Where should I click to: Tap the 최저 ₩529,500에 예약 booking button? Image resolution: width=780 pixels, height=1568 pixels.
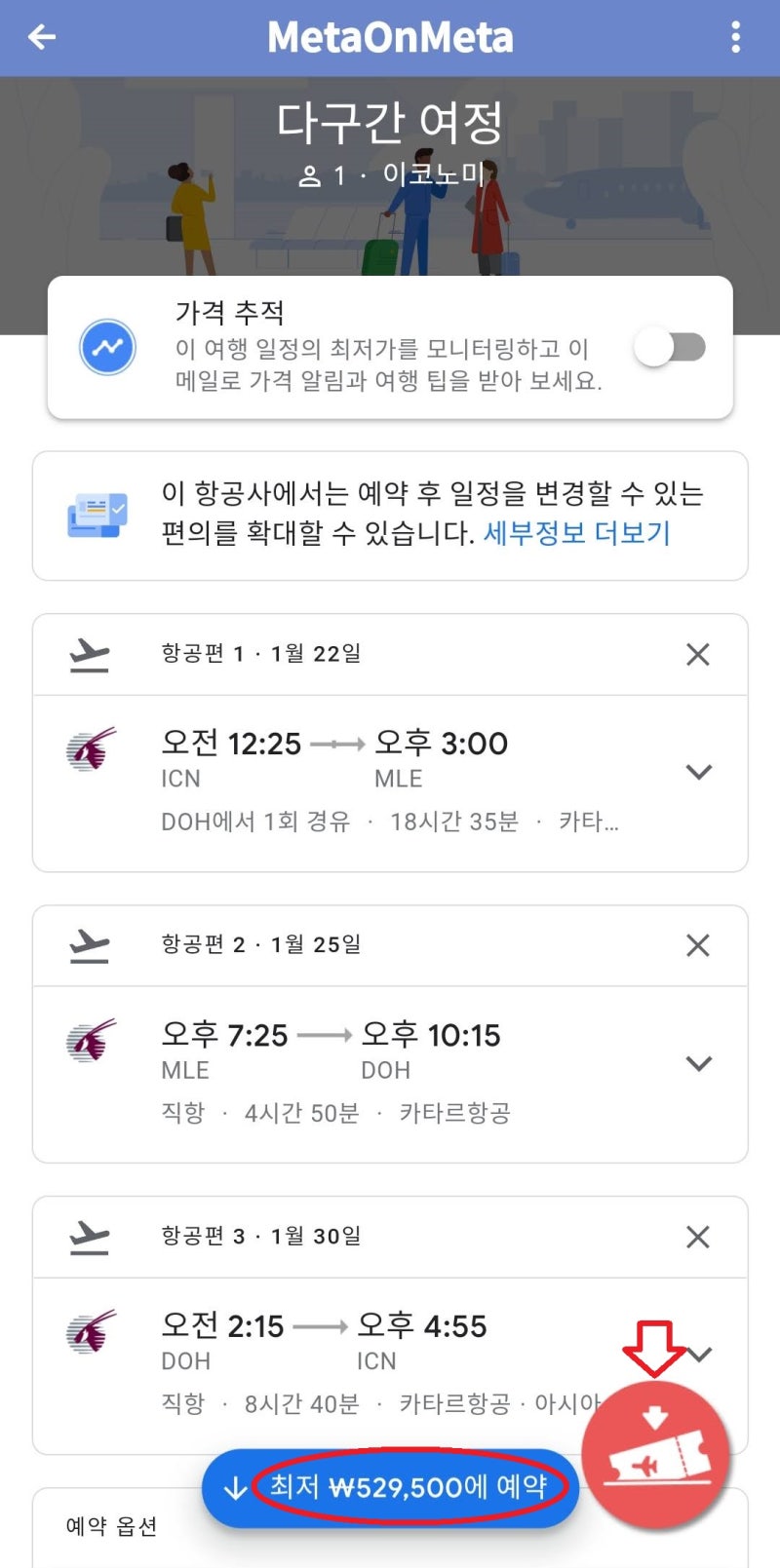(x=389, y=1487)
